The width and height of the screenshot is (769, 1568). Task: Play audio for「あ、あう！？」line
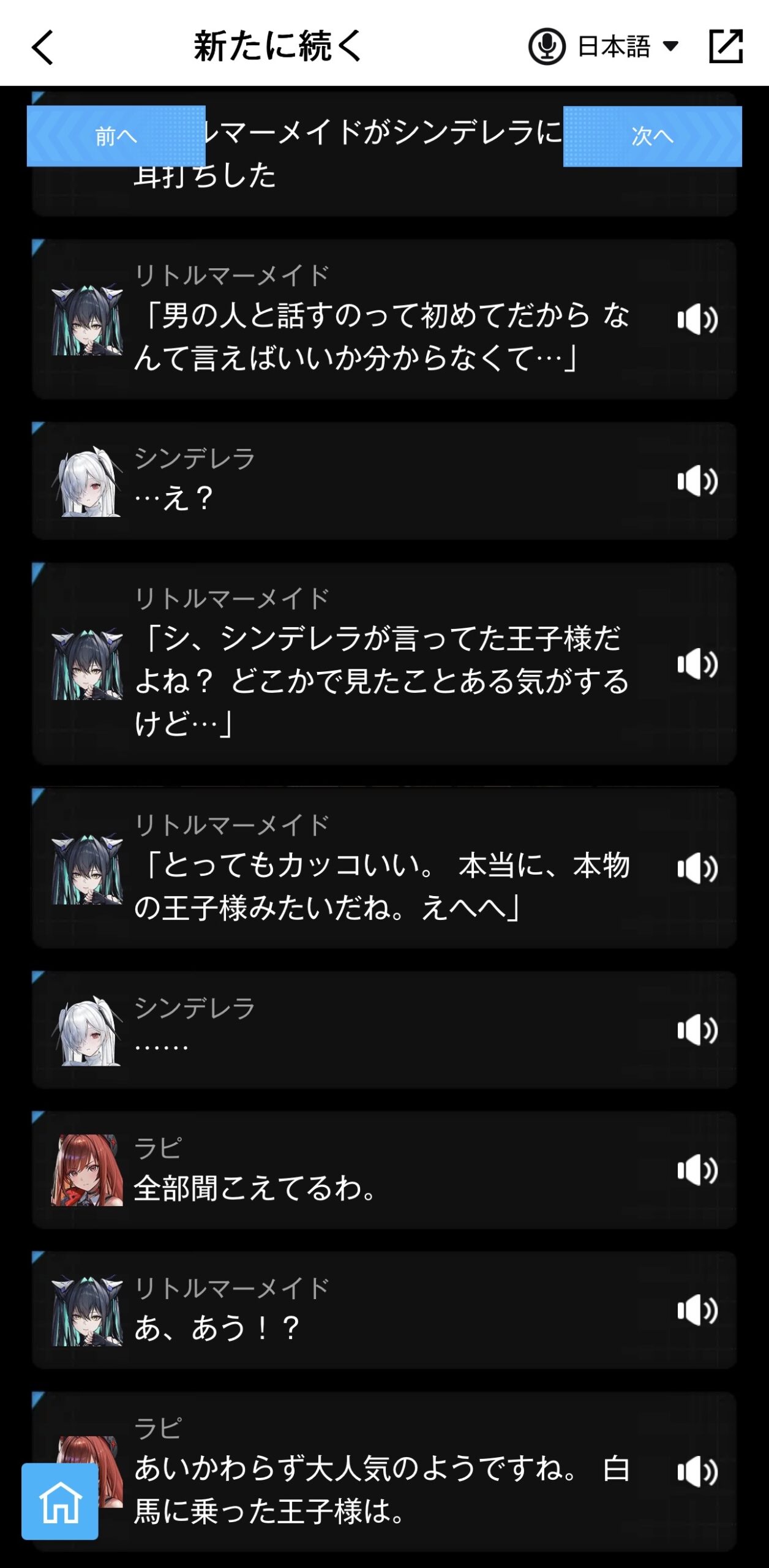[697, 1311]
